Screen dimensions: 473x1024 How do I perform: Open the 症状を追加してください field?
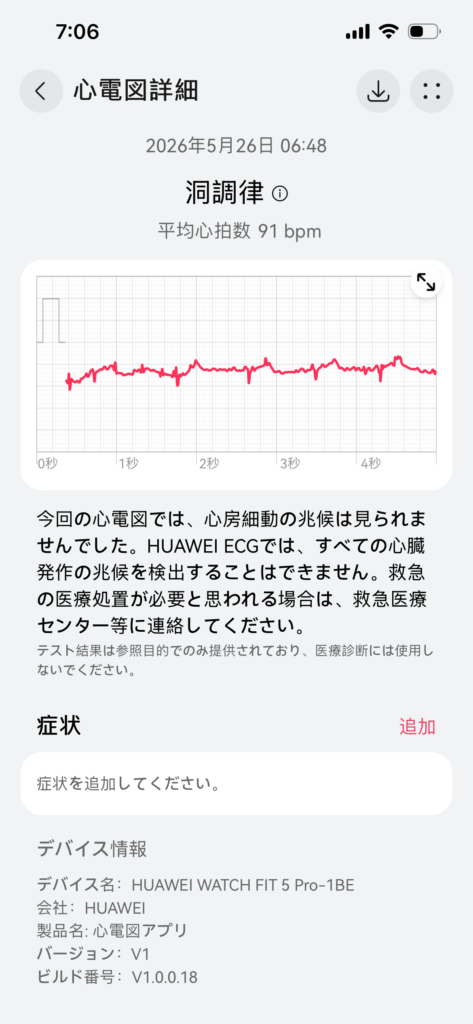pos(236,783)
